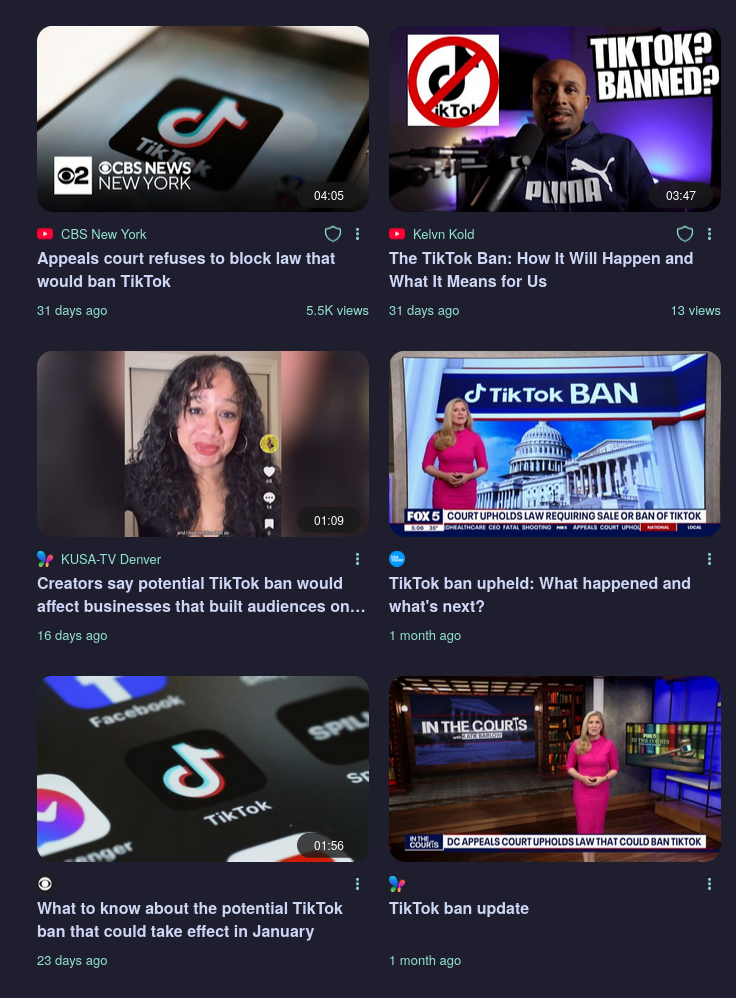The height and width of the screenshot is (998, 736).
Task: Open the KUSA-TV Denver creators video
Action: click(203, 444)
